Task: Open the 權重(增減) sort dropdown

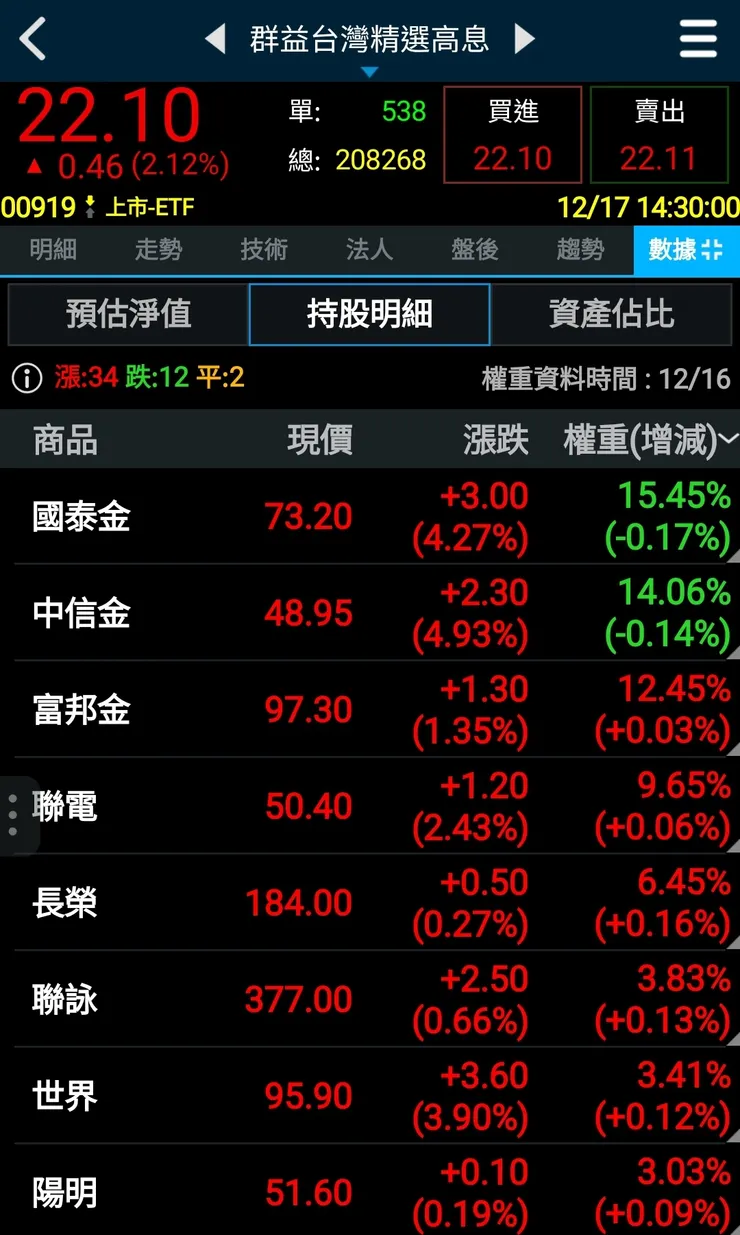Action: [728, 439]
